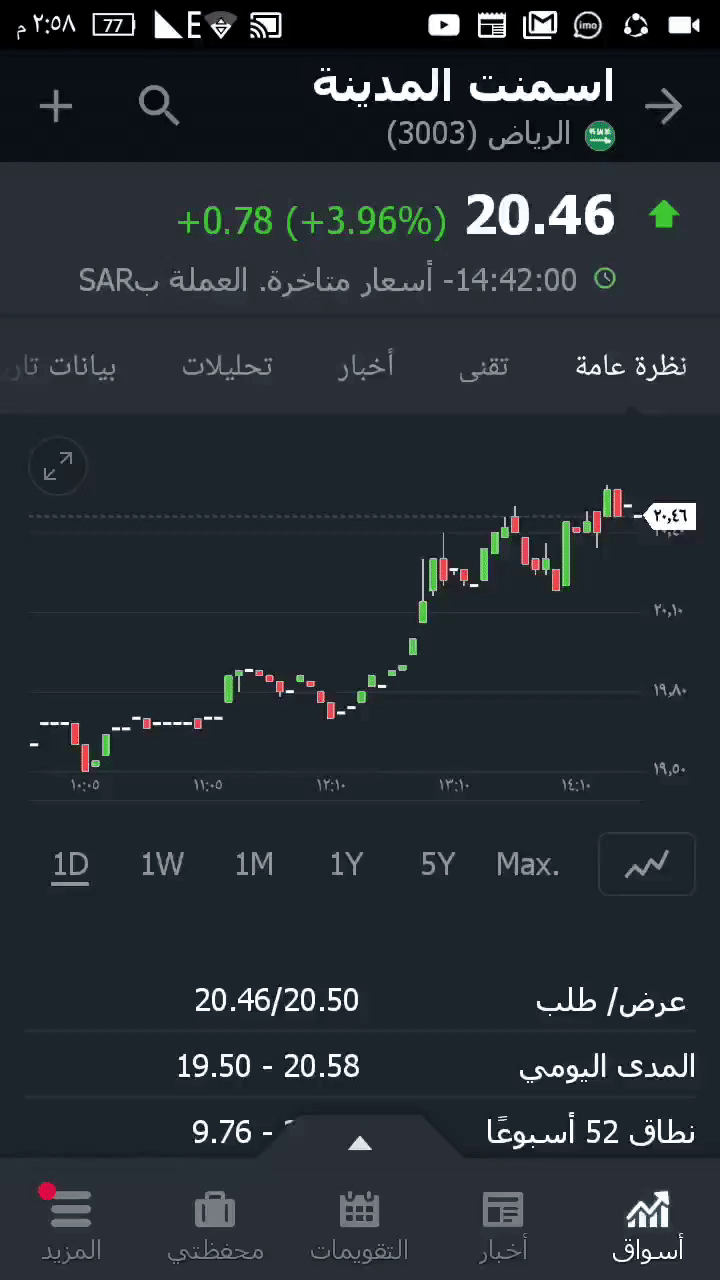Show the Max. chart range
720x1280 pixels.
click(527, 864)
